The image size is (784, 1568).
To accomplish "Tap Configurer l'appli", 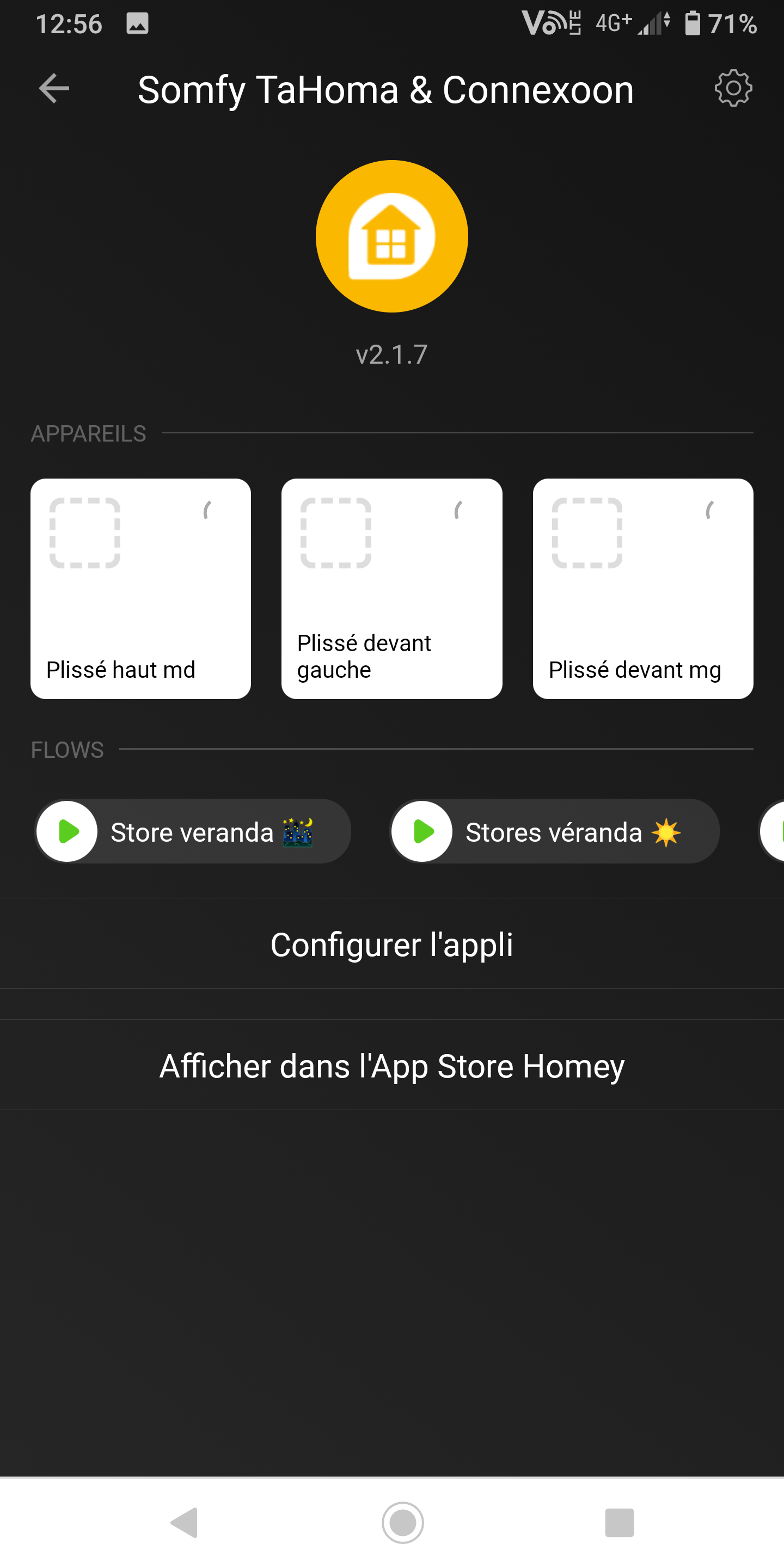I will click(x=392, y=945).
